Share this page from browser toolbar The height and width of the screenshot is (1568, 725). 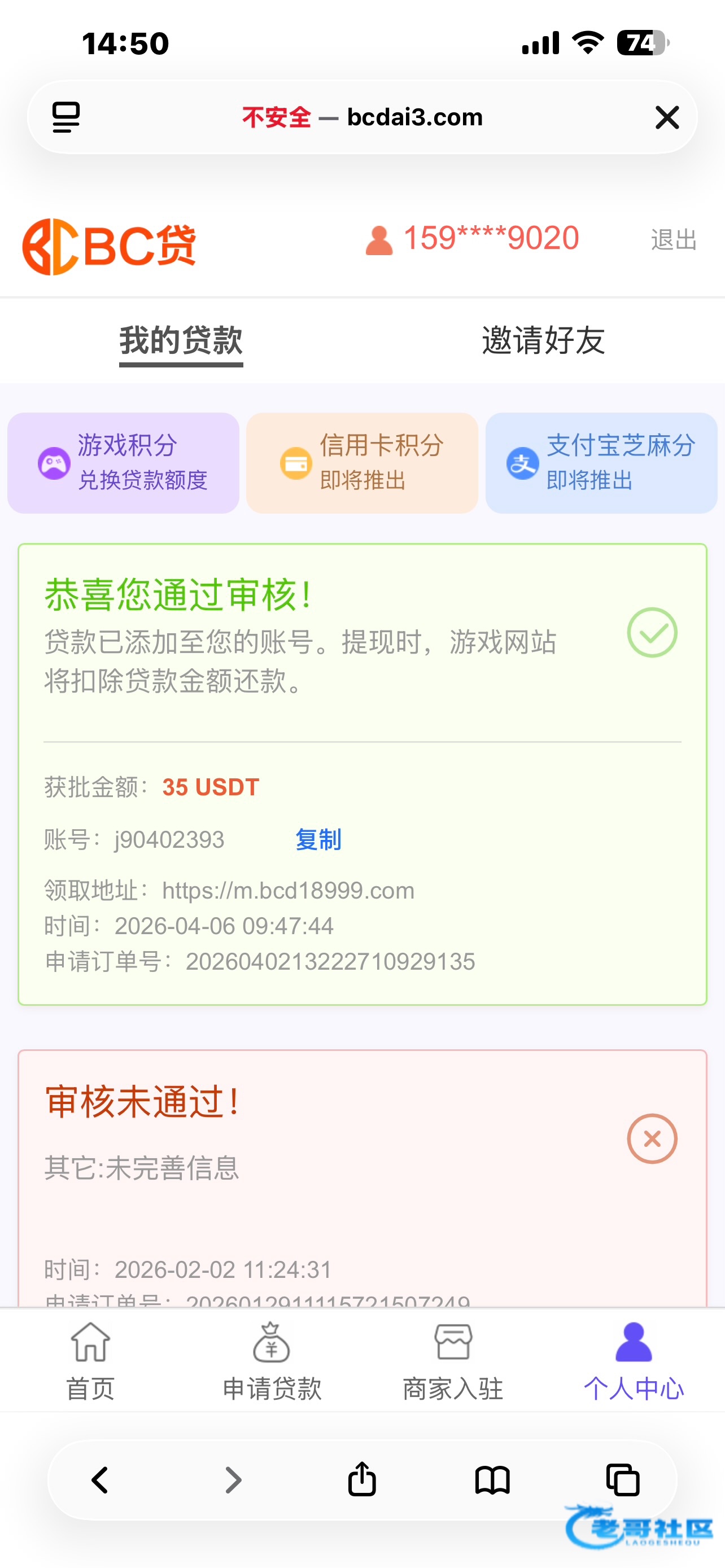click(x=362, y=1479)
